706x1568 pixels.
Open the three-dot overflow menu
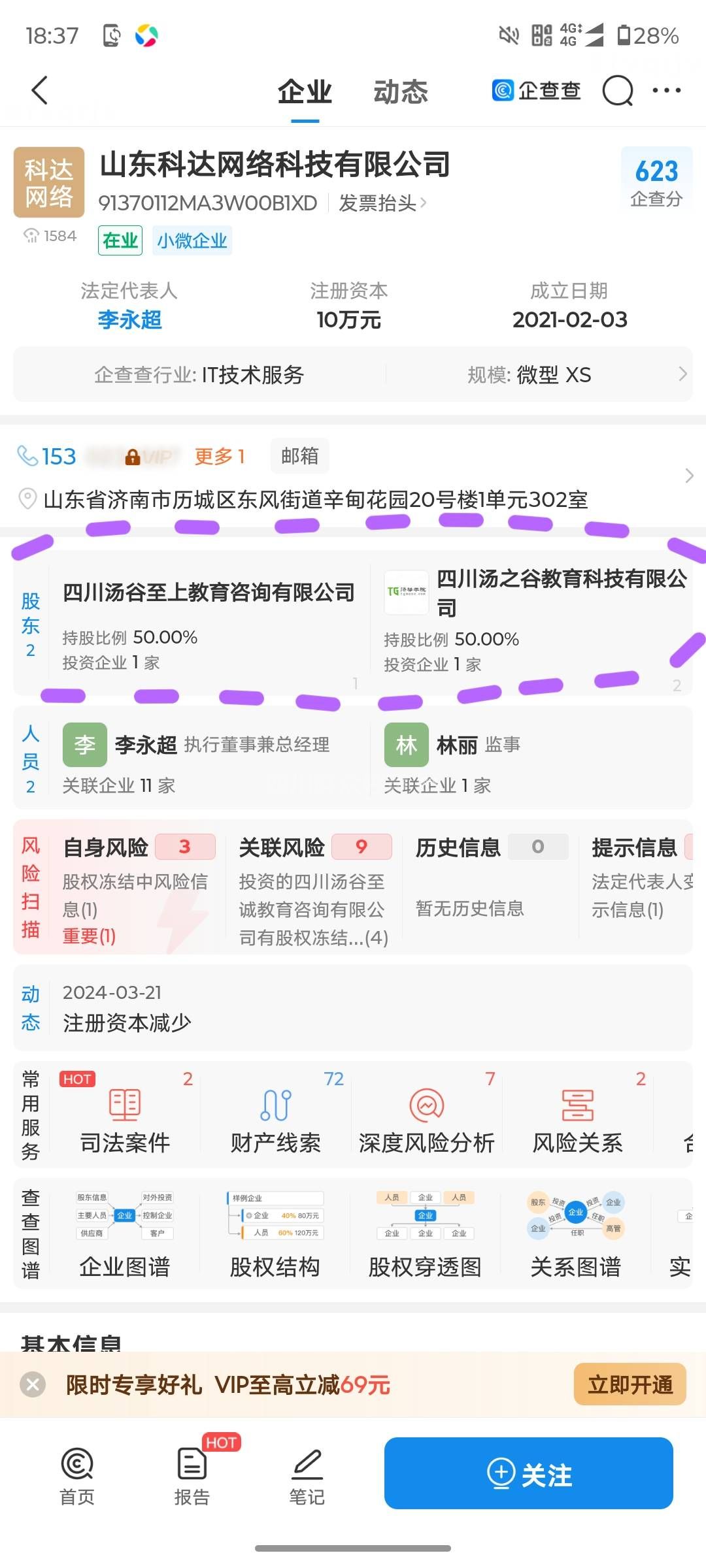[x=666, y=90]
